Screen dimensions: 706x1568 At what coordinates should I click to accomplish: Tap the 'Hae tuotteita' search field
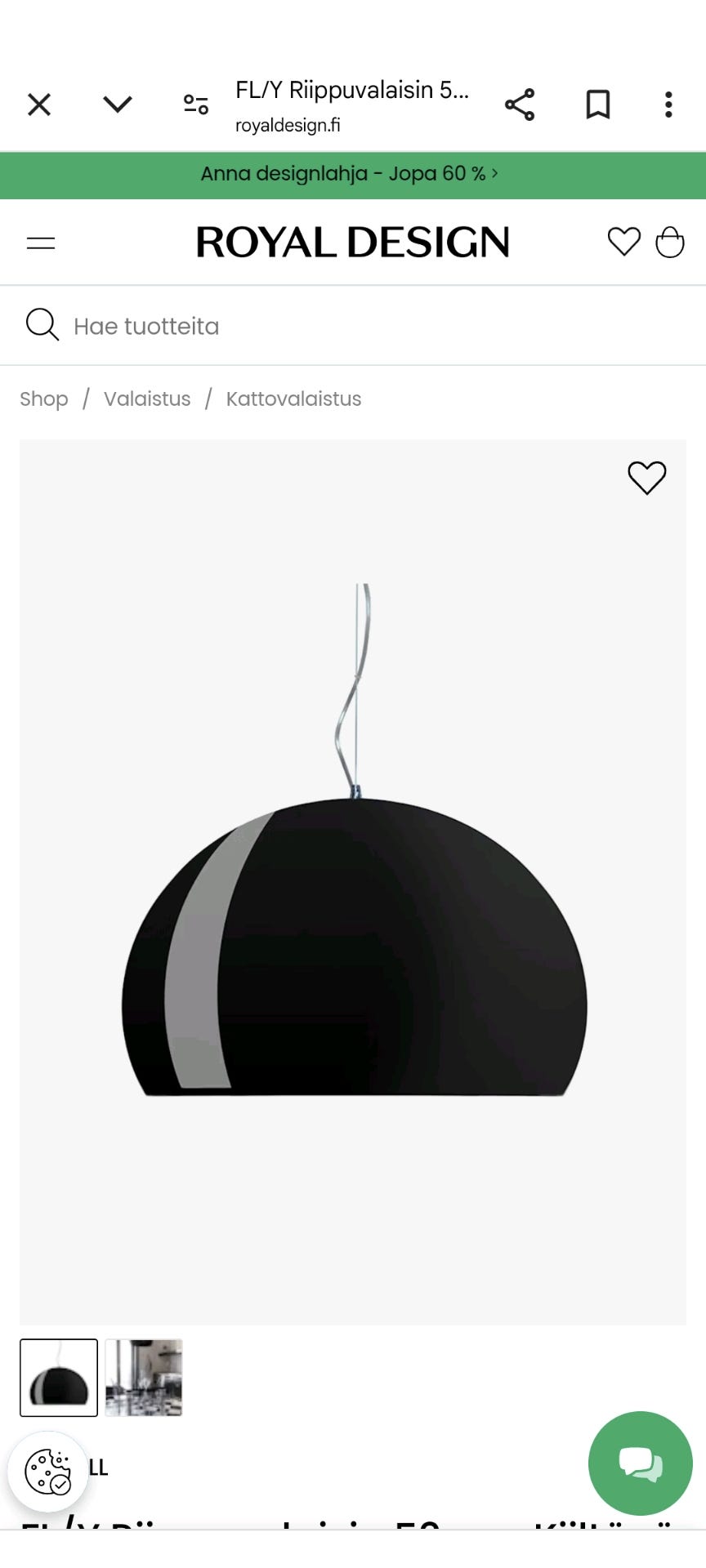353,326
